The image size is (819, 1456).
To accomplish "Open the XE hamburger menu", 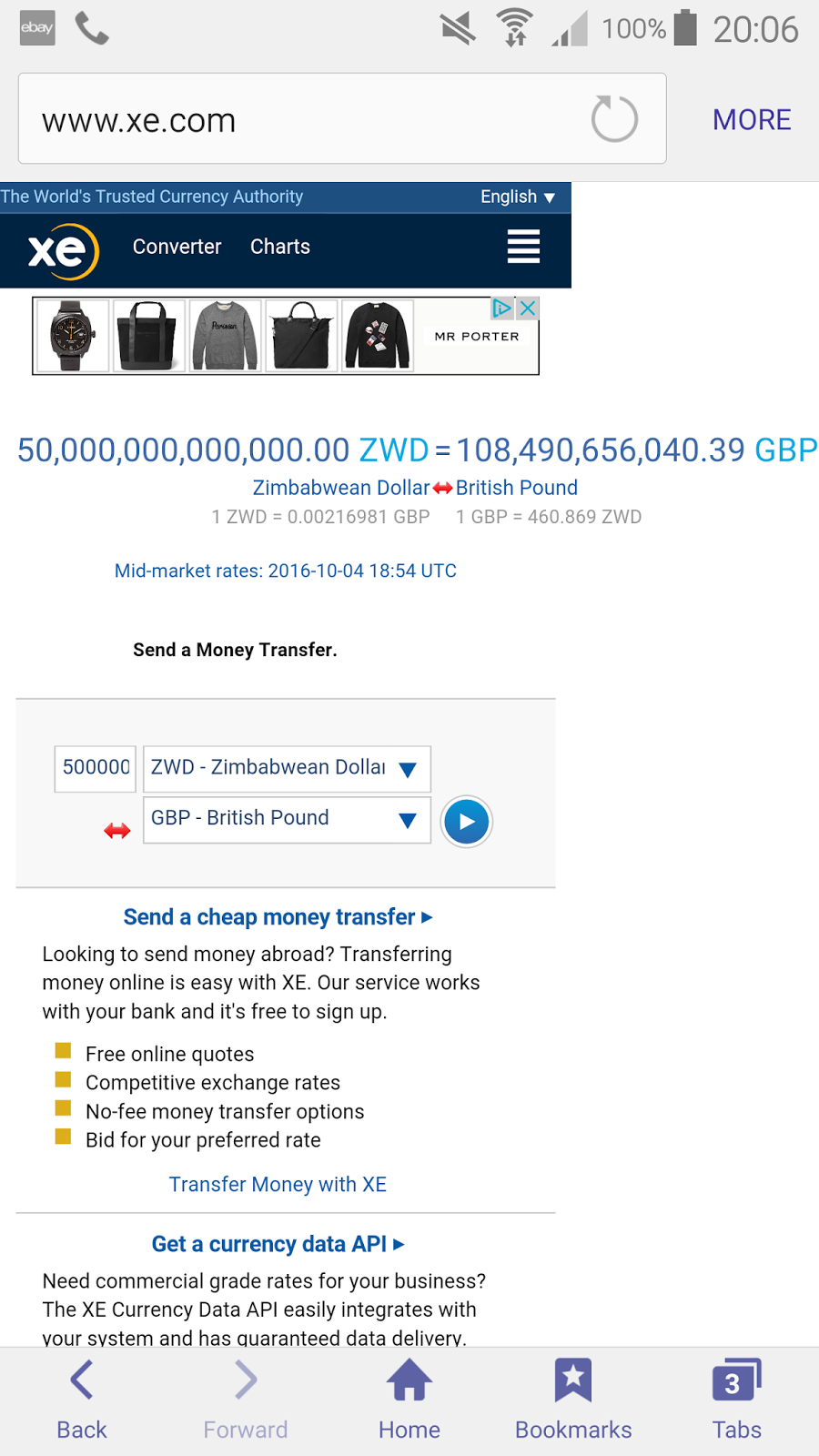I will pyautogui.click(x=523, y=247).
